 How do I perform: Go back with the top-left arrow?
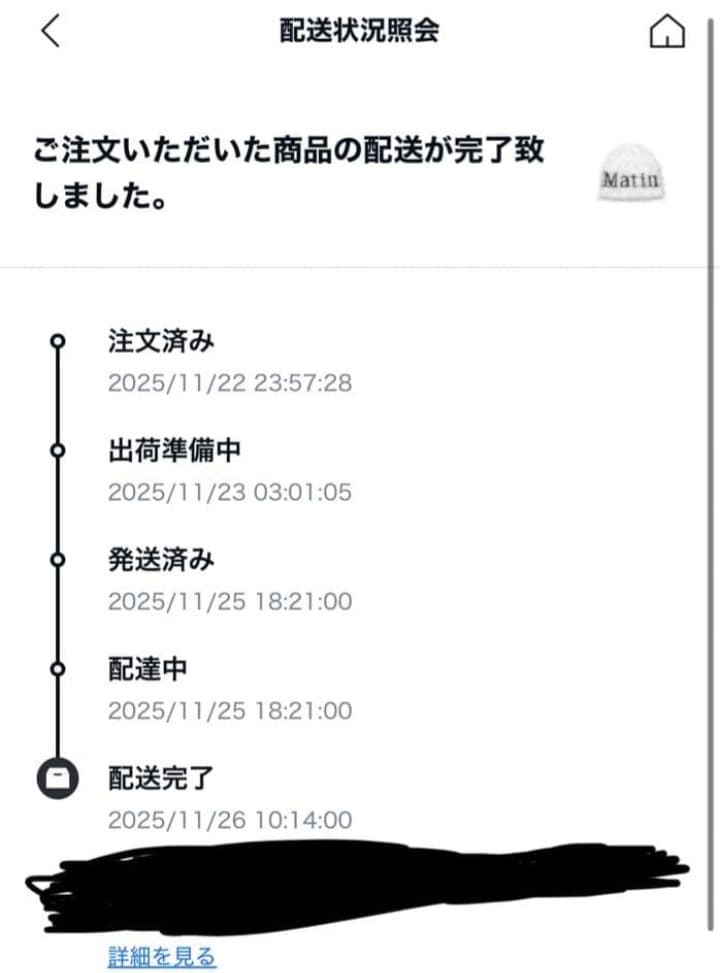(50, 32)
